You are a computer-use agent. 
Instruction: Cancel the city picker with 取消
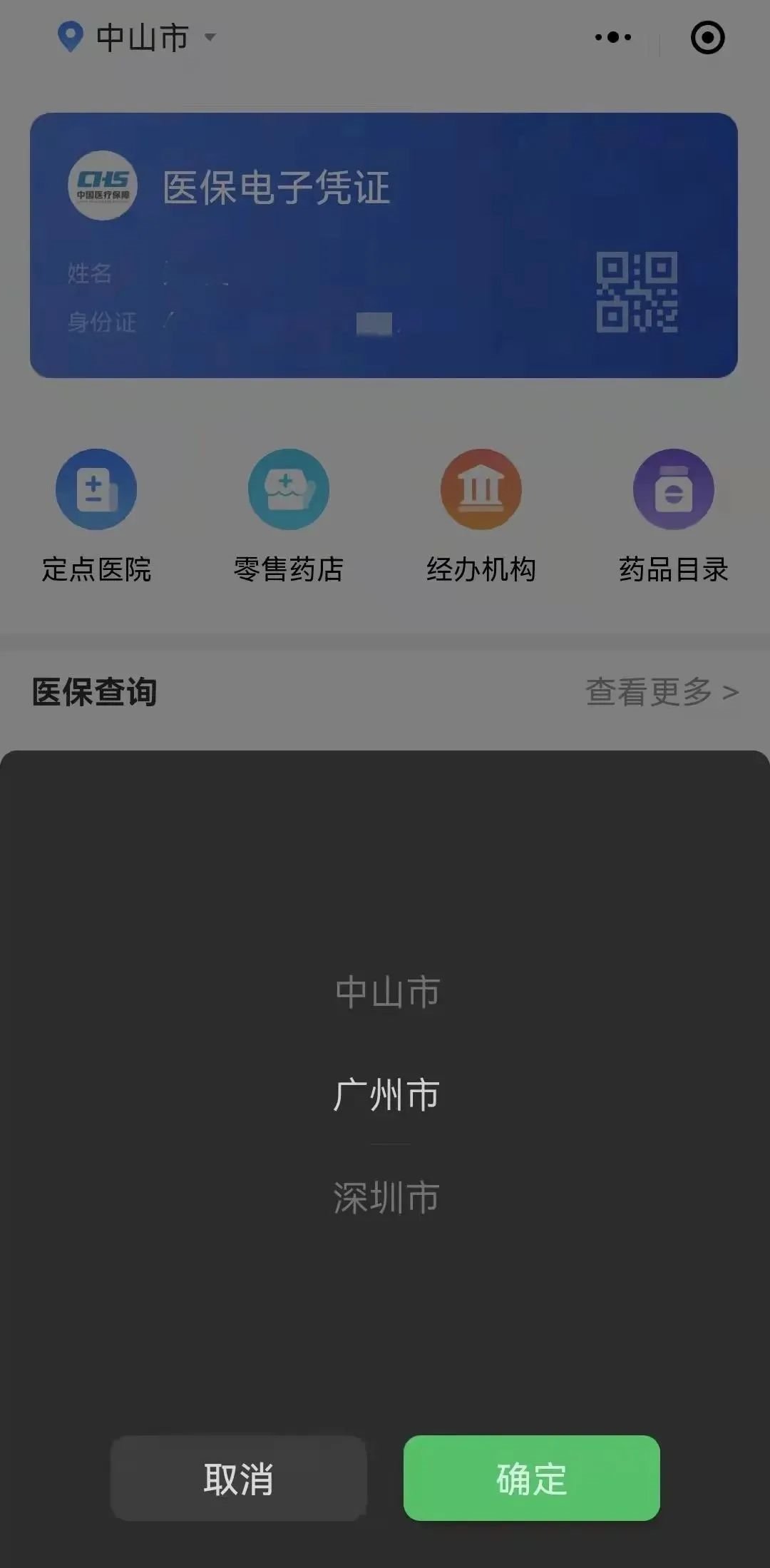[x=238, y=1477]
